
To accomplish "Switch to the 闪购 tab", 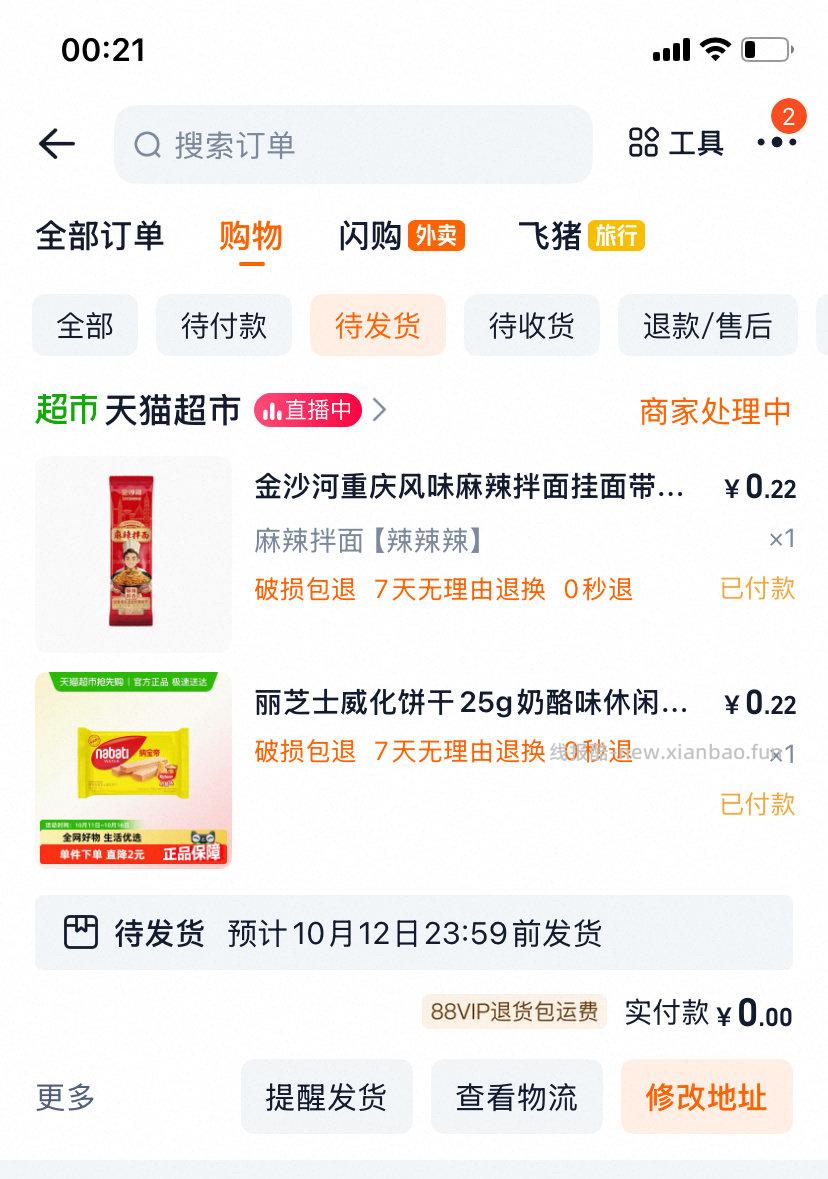I will point(370,235).
